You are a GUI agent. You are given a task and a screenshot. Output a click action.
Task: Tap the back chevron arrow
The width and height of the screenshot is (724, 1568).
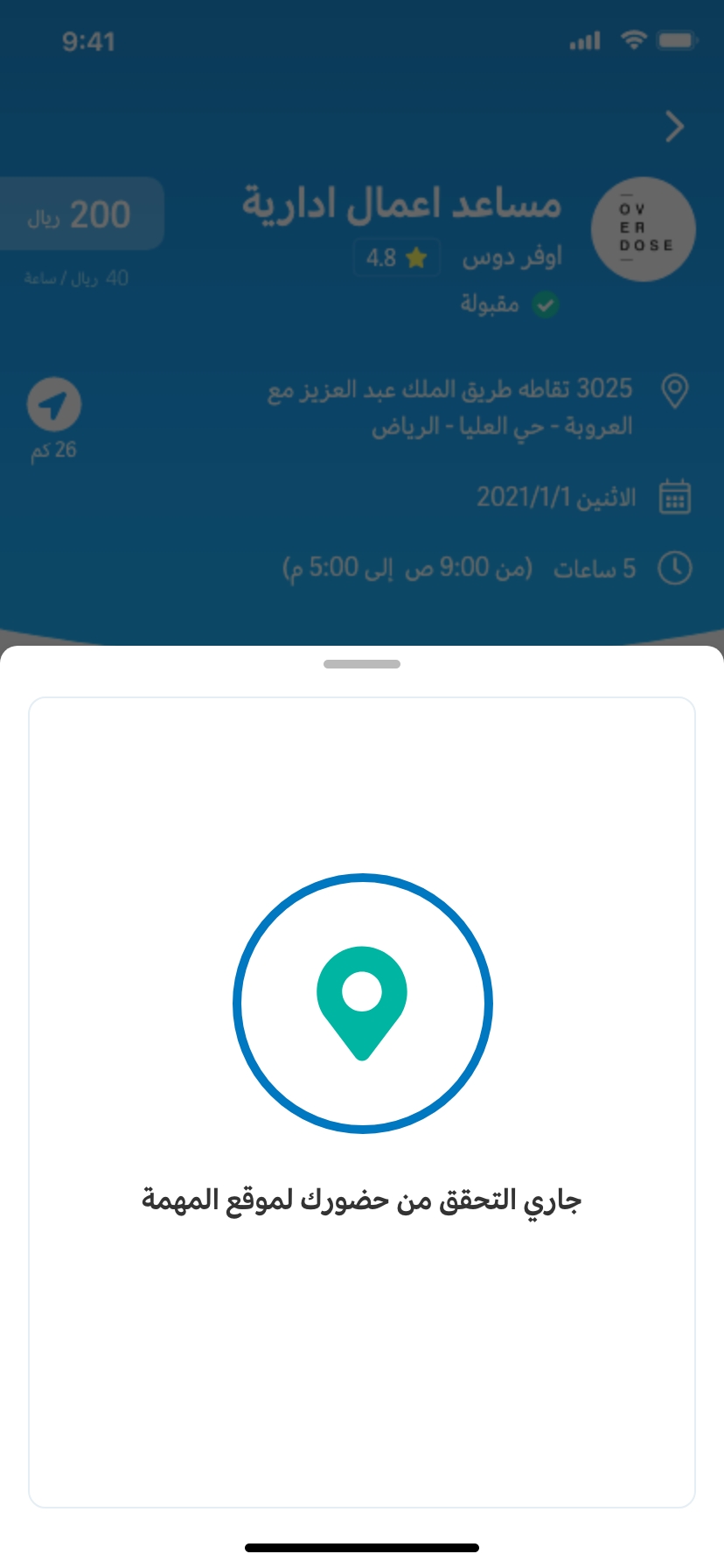pos(674,127)
